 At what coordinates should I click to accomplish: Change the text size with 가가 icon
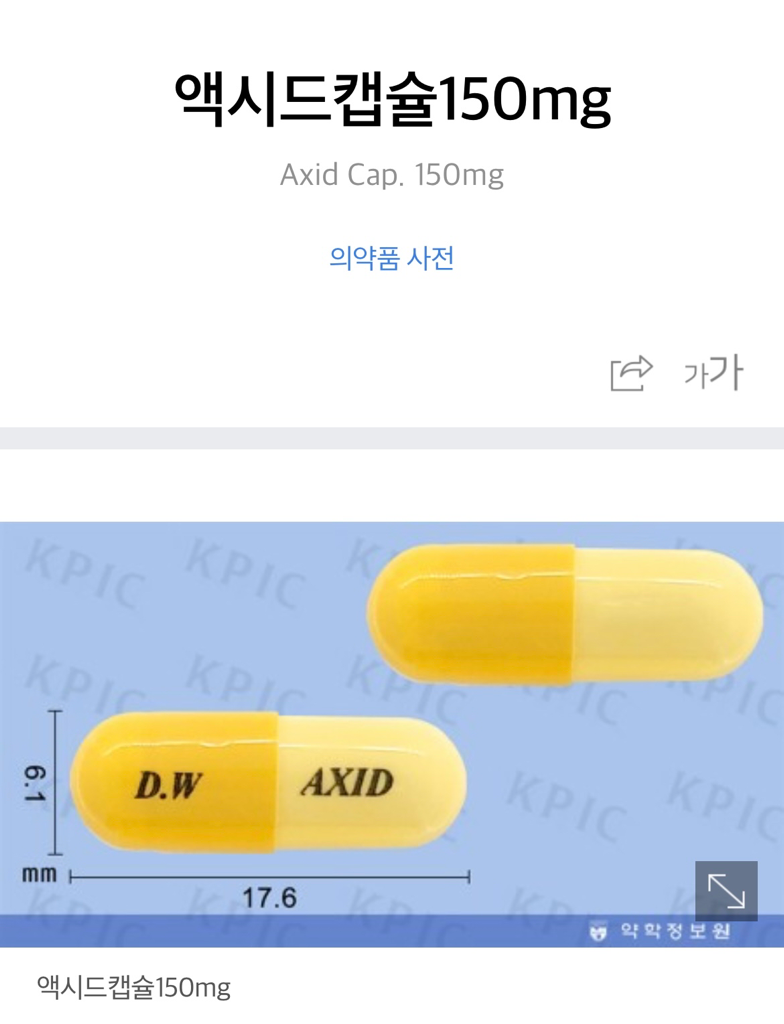point(713,373)
